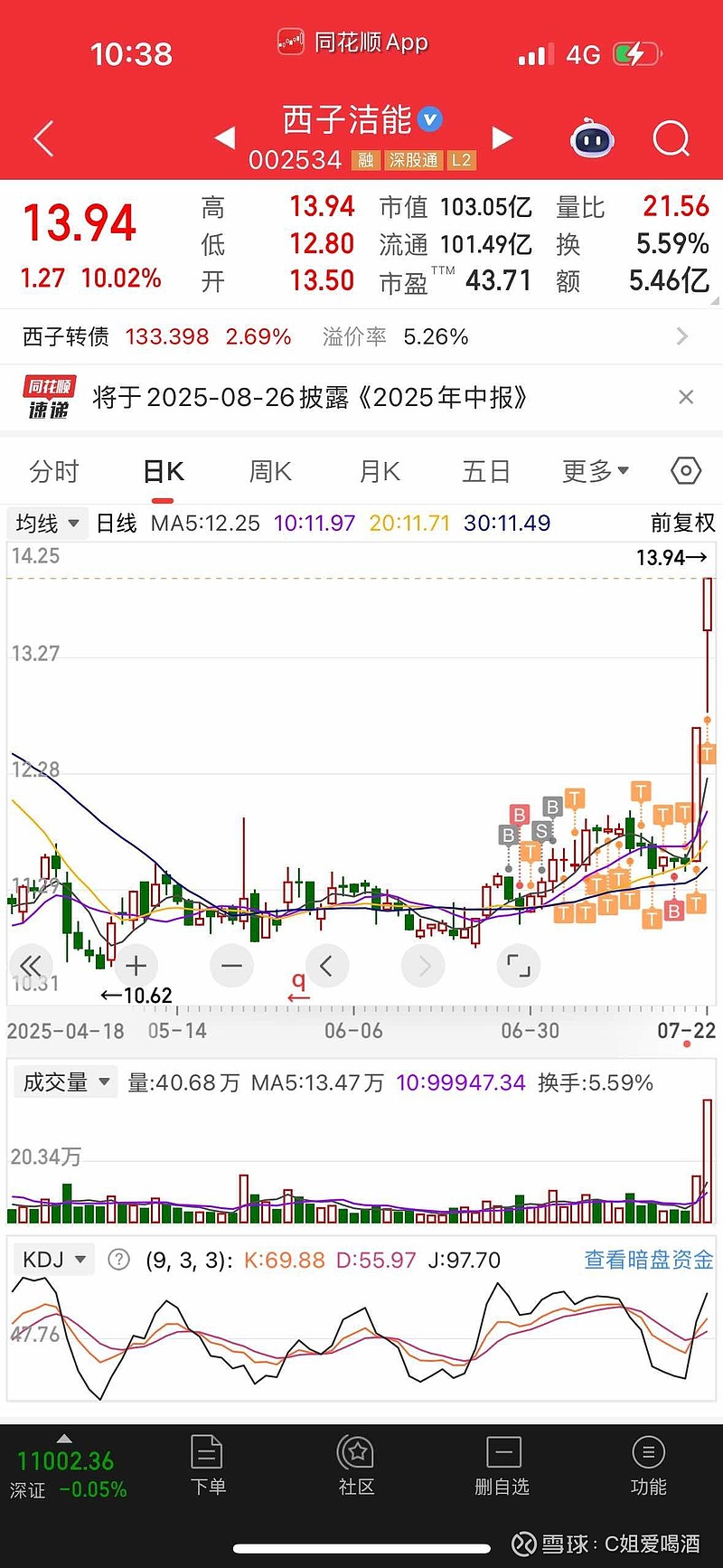Open the 均线 indicator dropdown
The height and width of the screenshot is (1568, 723).
click(47, 524)
